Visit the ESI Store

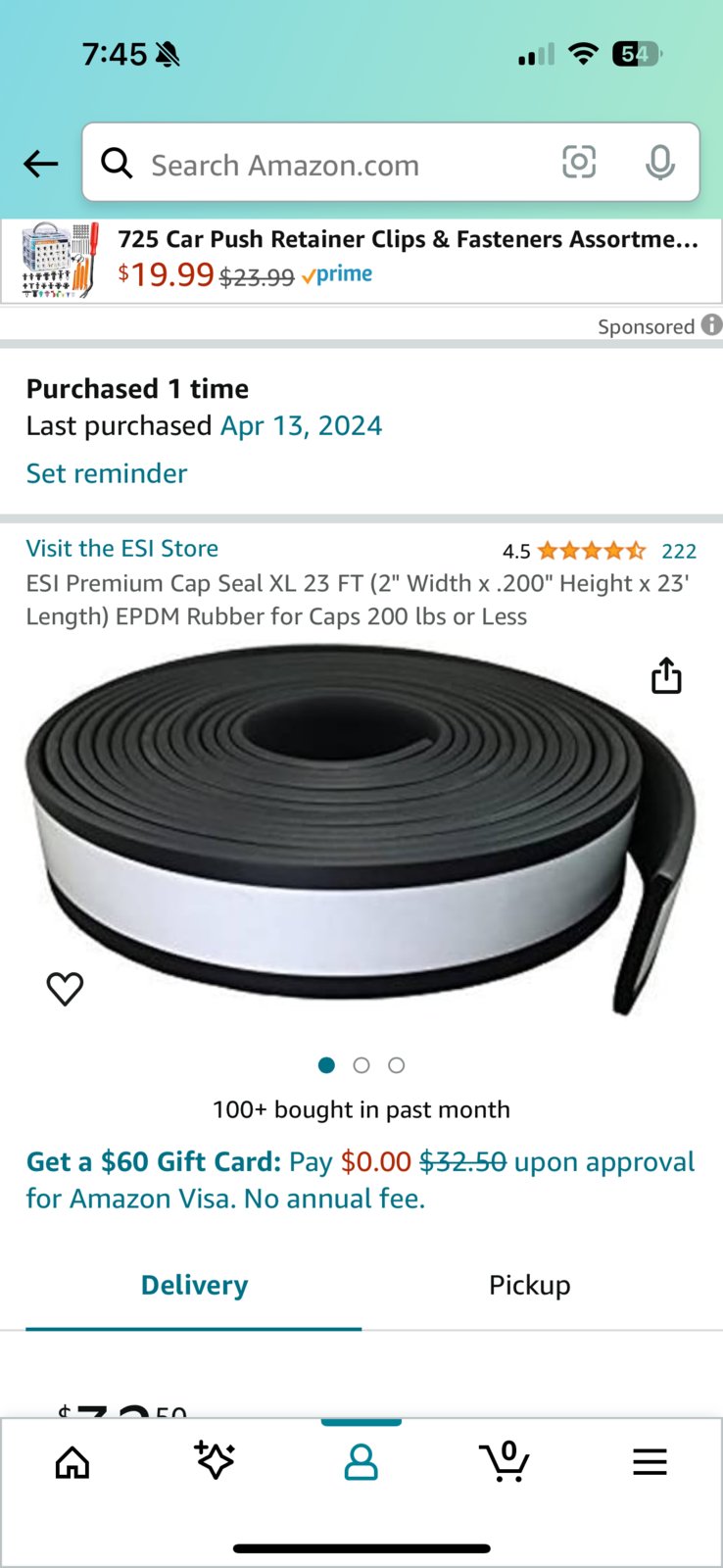(121, 549)
